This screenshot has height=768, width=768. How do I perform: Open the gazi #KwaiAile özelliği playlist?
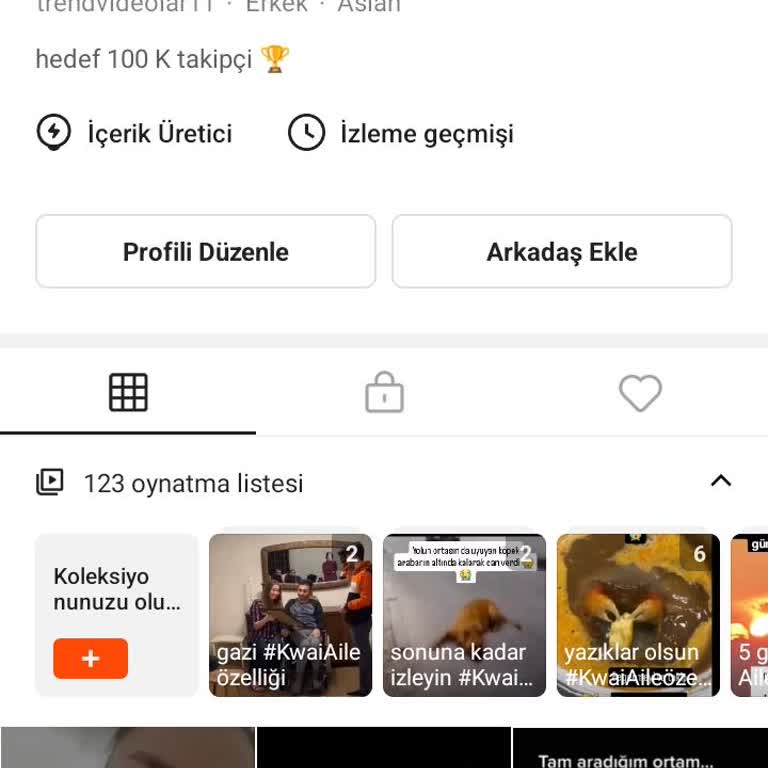(x=290, y=615)
